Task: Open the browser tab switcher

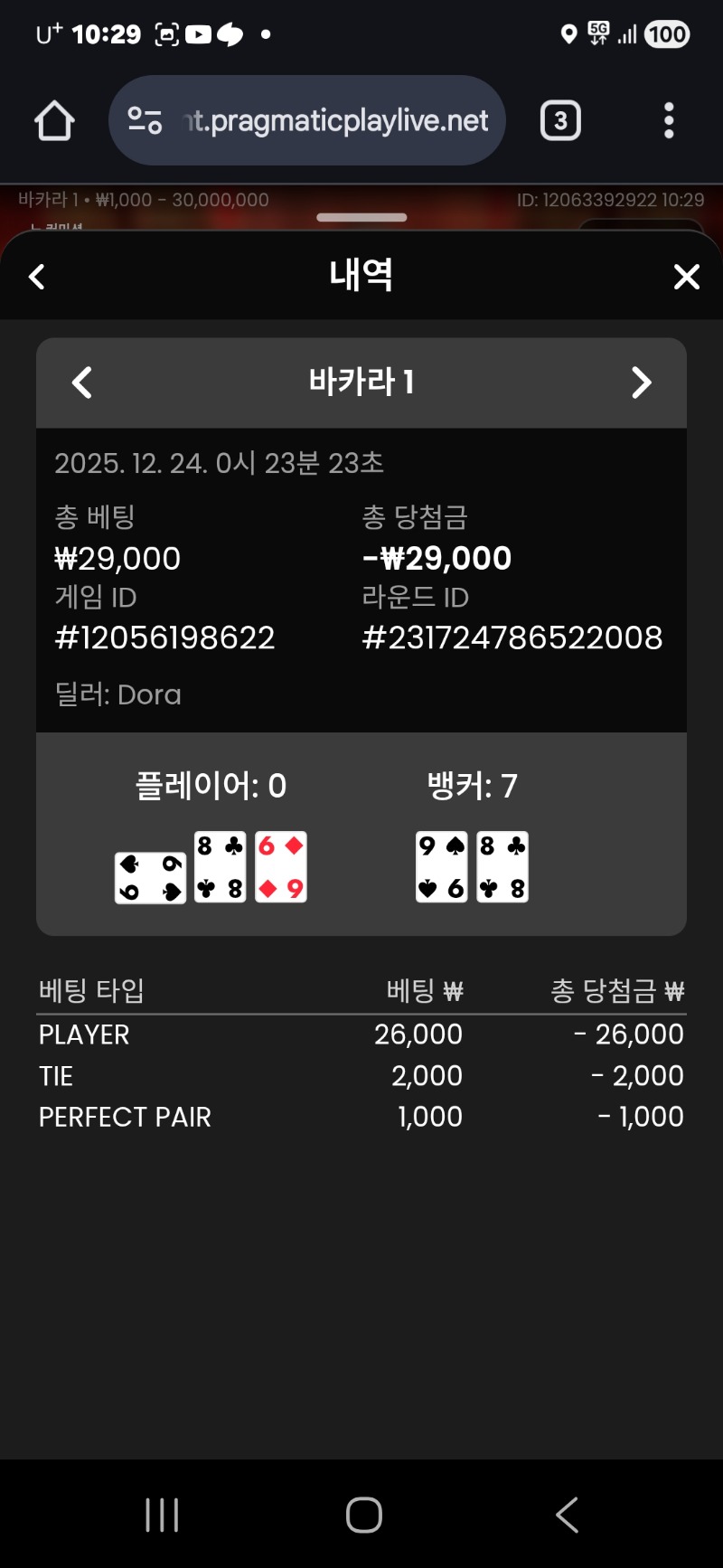Action: pyautogui.click(x=560, y=121)
